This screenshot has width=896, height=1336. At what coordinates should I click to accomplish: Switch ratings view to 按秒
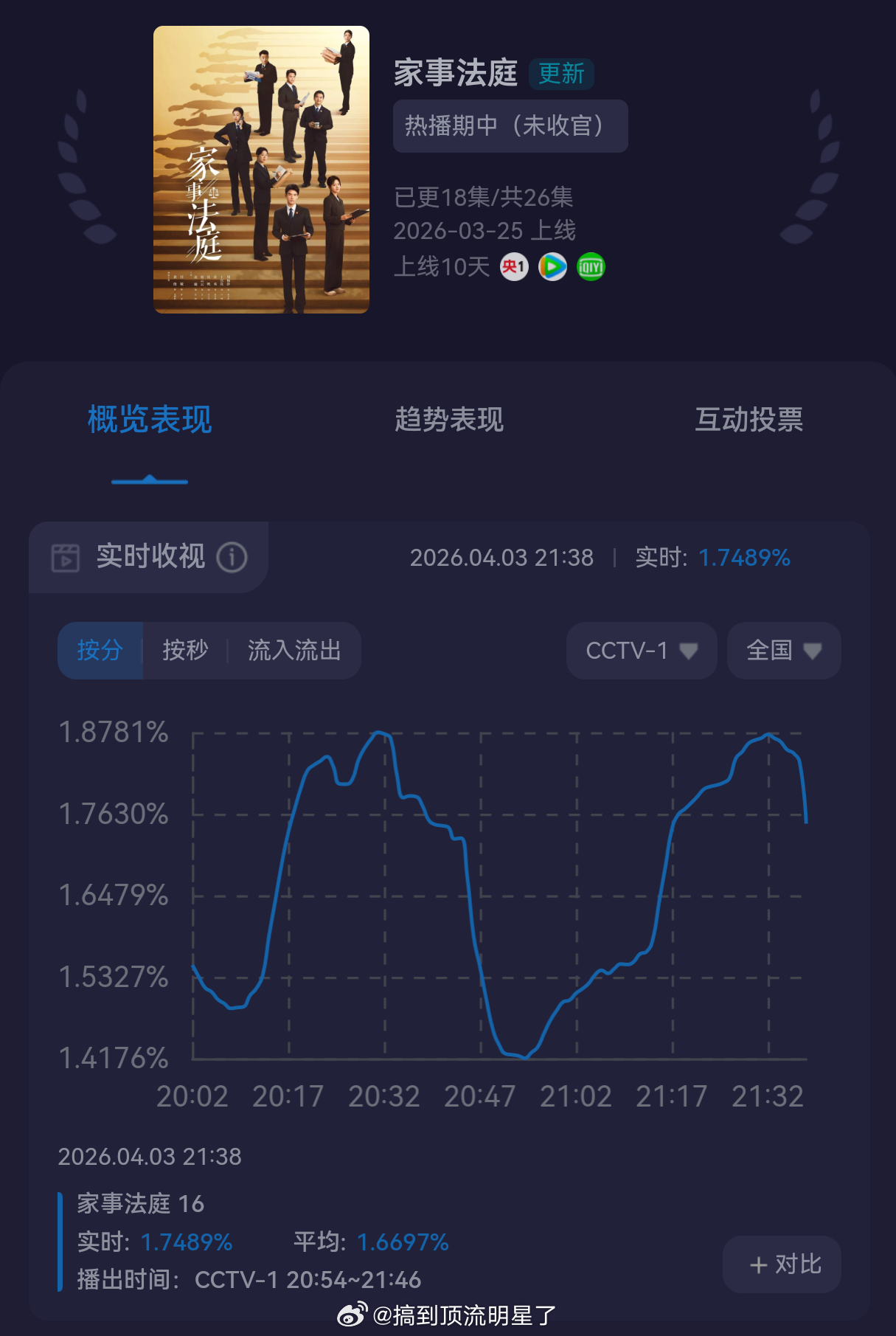click(184, 651)
